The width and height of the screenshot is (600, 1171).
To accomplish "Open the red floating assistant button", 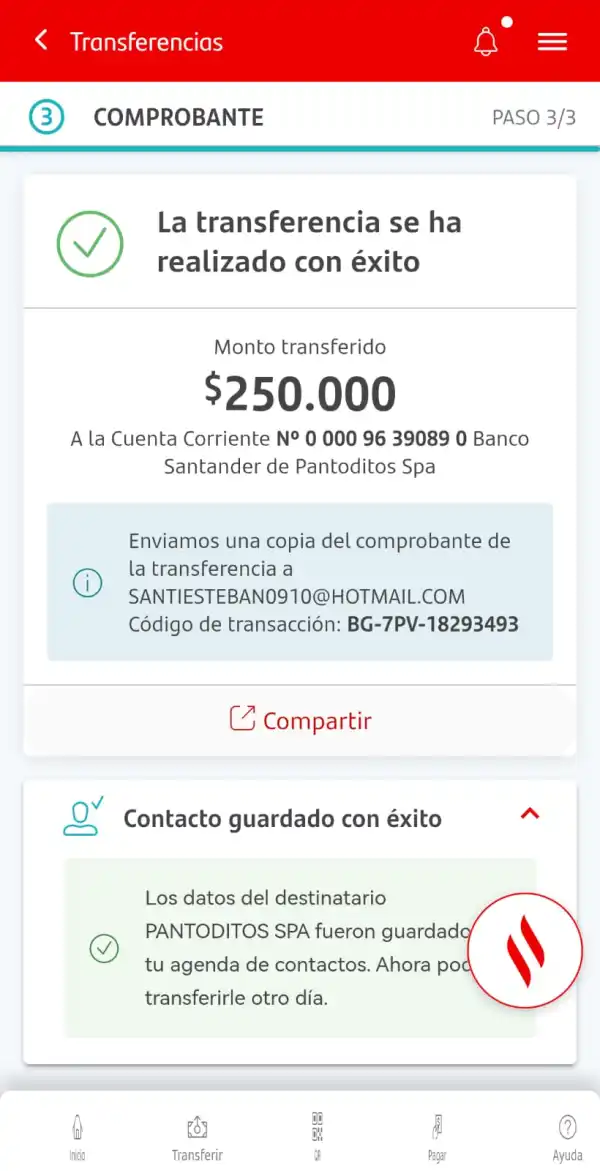I will coord(525,949).
